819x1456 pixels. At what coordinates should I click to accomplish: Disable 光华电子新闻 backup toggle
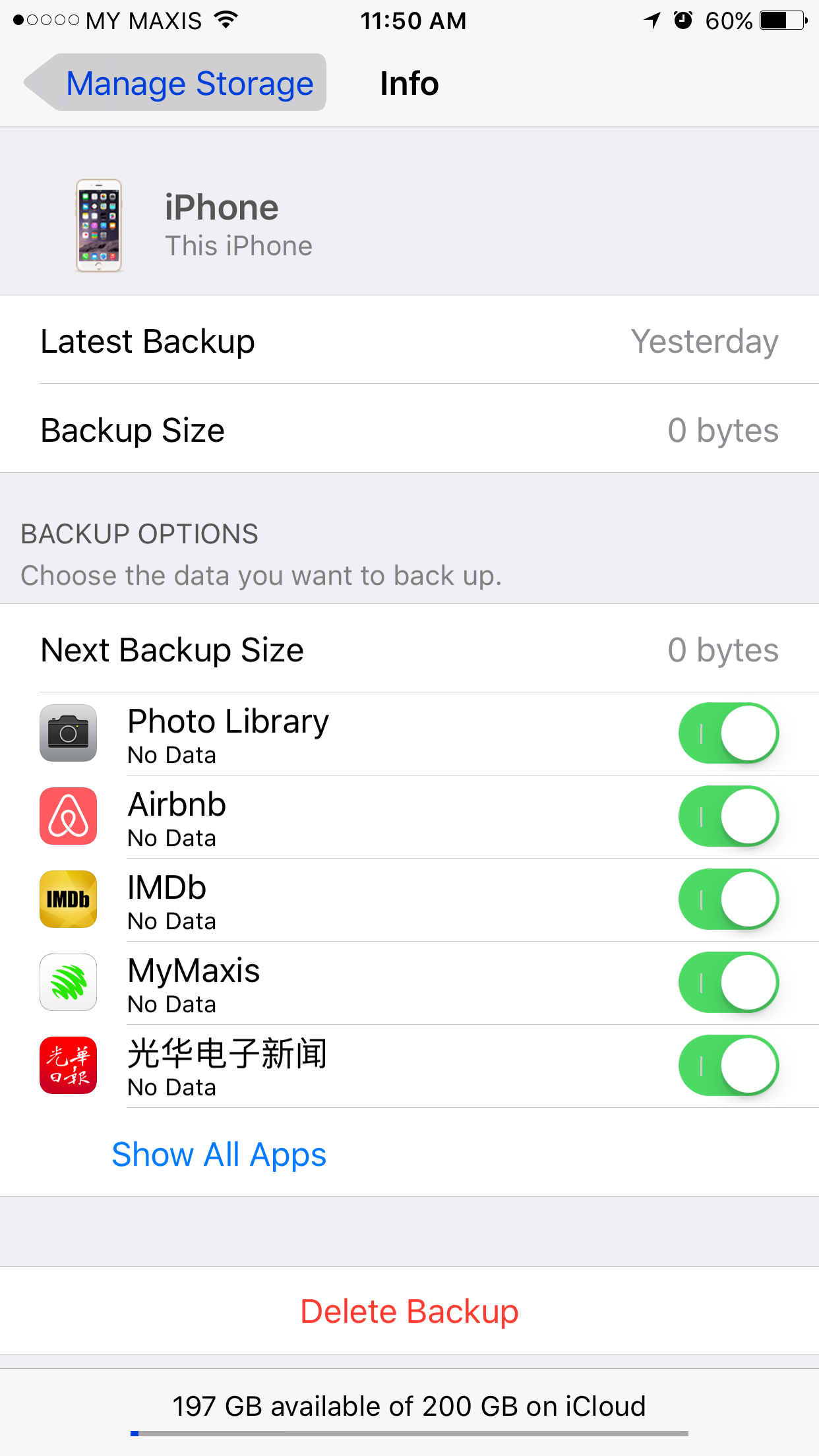click(728, 1066)
